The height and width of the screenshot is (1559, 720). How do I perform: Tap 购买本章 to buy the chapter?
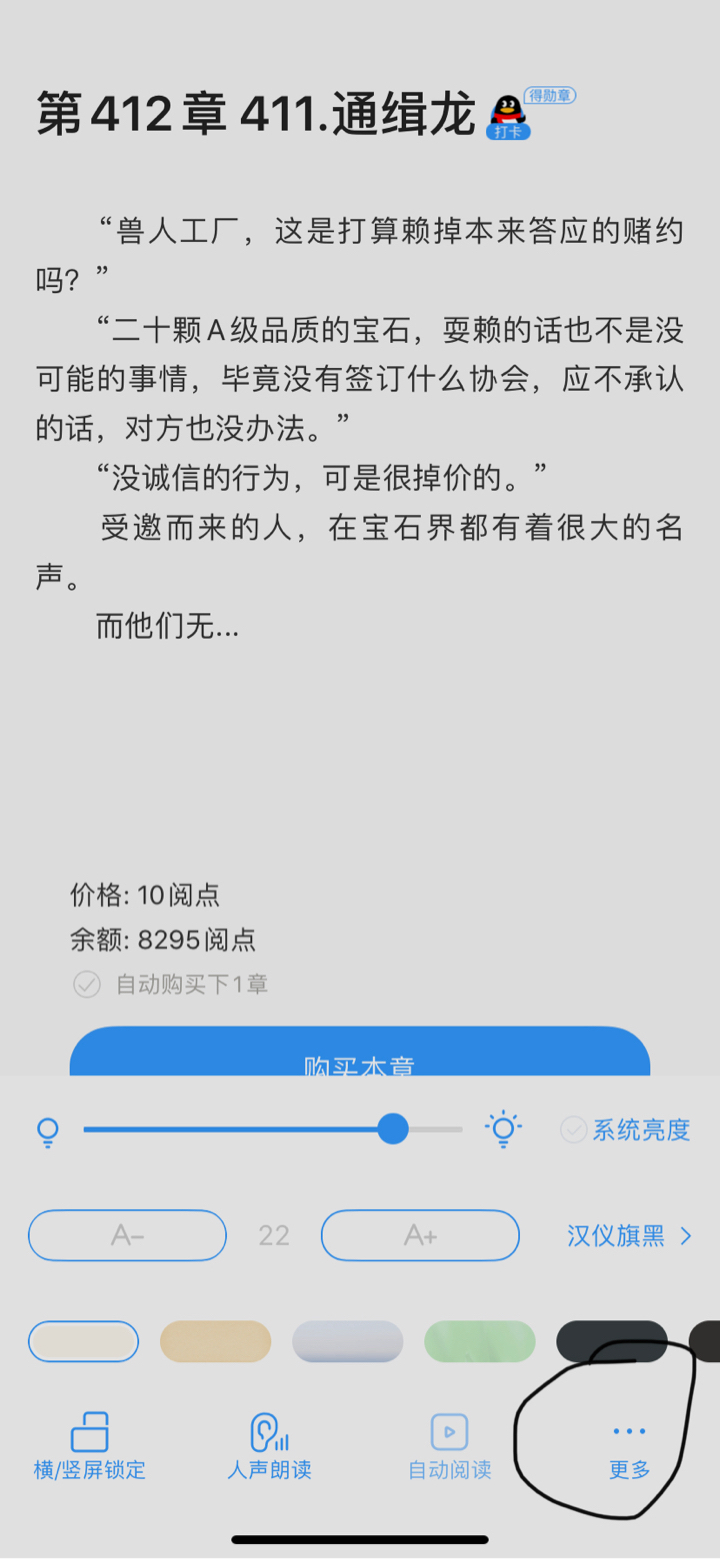pyautogui.click(x=360, y=1055)
